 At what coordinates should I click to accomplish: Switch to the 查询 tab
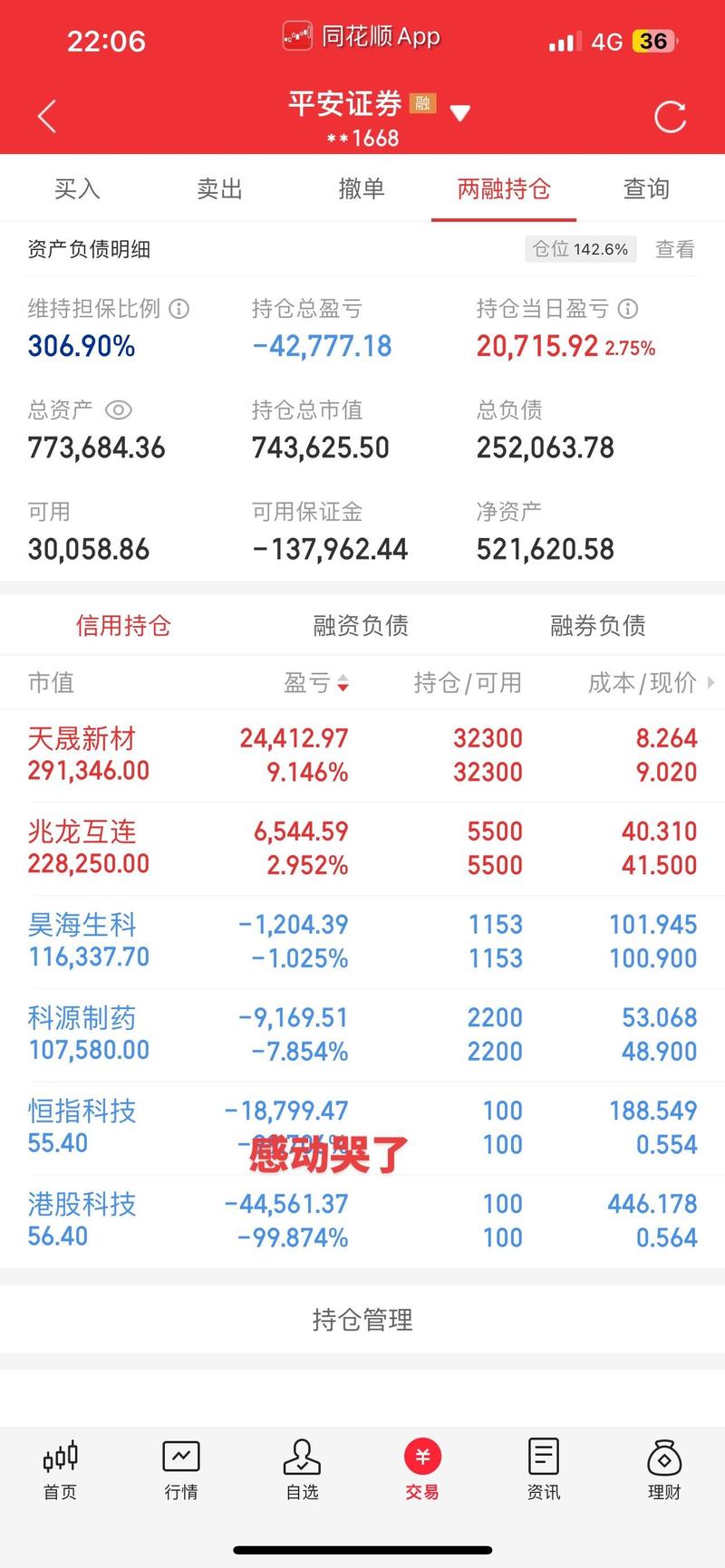(x=645, y=188)
